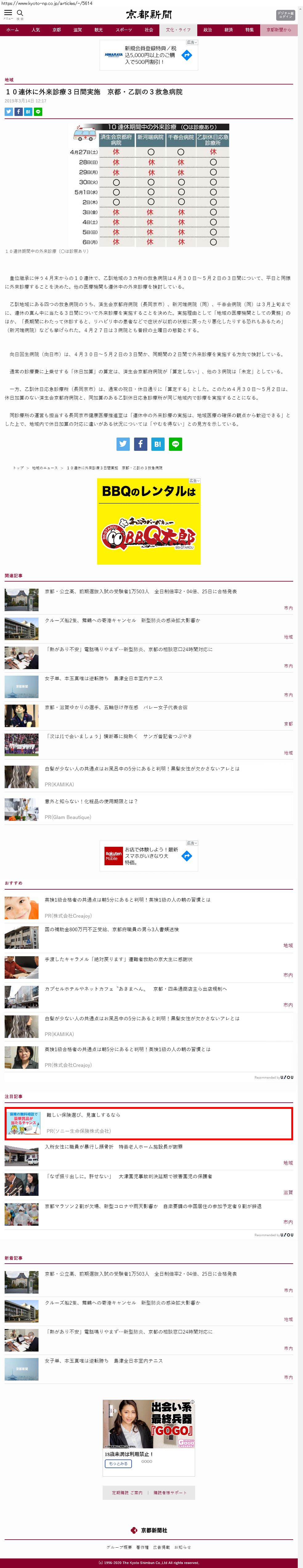The image size is (303, 1568).
Task: Open the クルーズ船2隻 article under 関連記事
Action: (122, 620)
